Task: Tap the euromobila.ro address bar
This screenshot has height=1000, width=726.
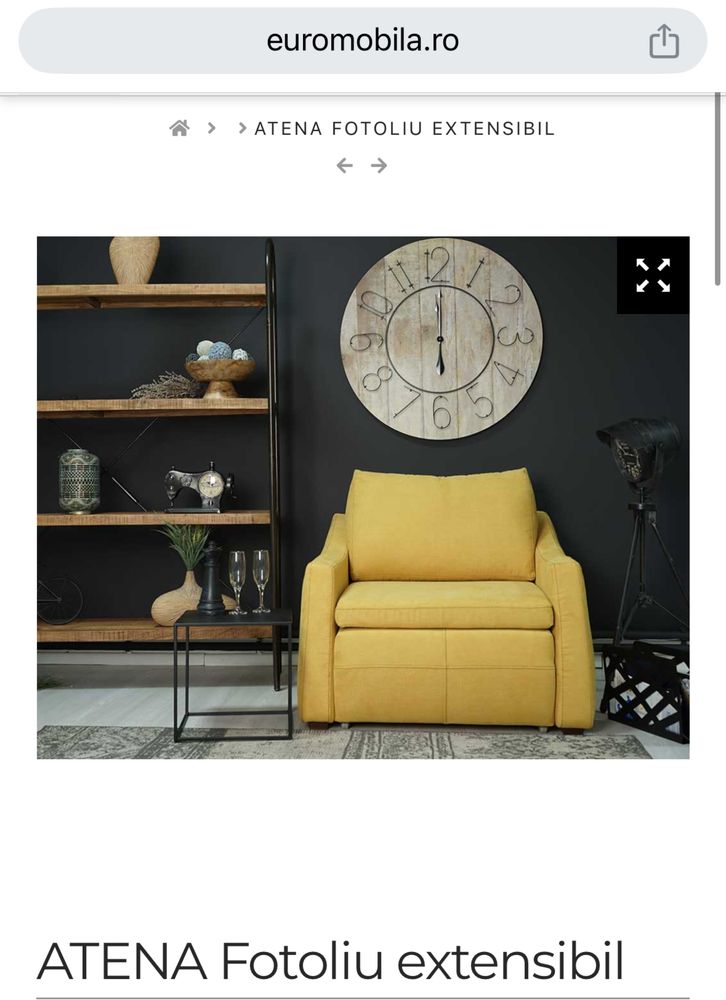Action: tap(362, 41)
